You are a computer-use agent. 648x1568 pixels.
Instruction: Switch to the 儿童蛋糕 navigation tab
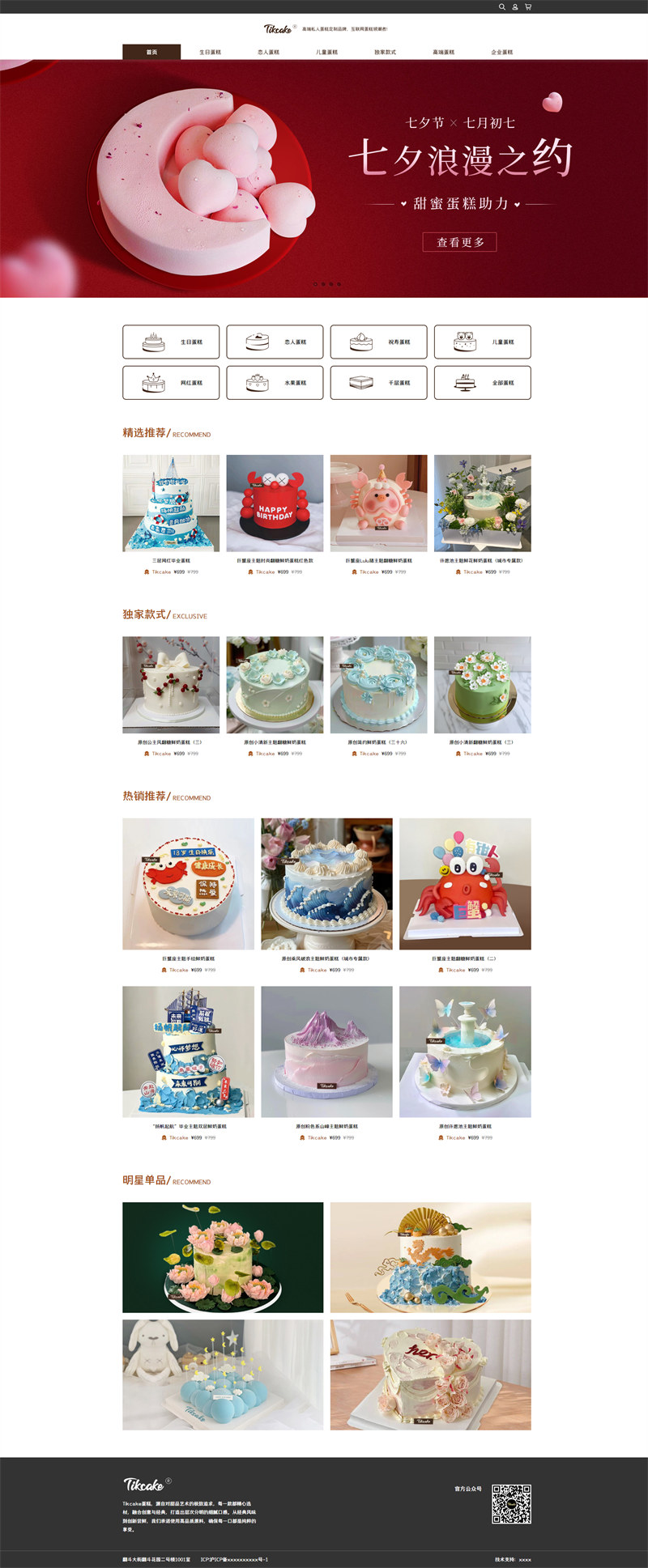tap(326, 52)
